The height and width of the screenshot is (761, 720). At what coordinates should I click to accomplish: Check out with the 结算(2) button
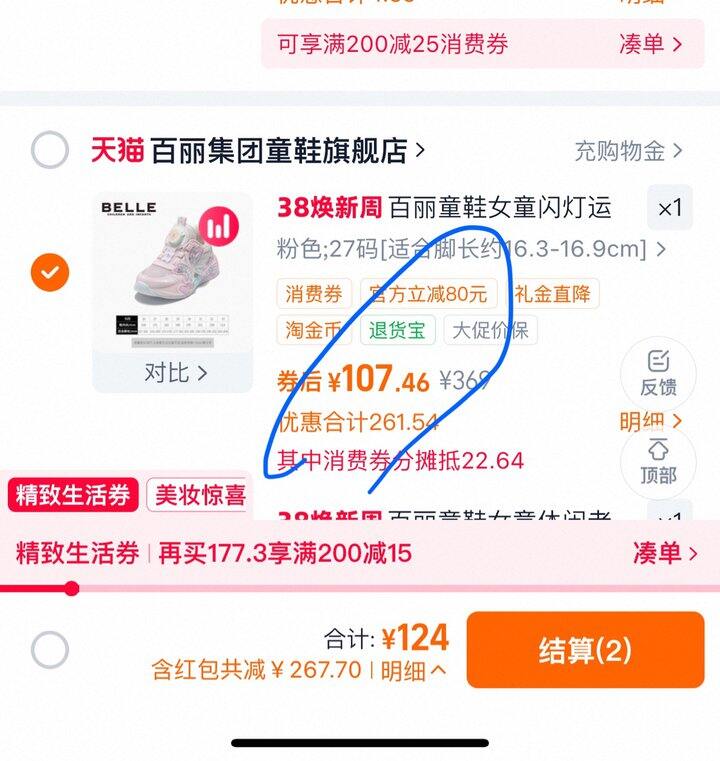(585, 650)
